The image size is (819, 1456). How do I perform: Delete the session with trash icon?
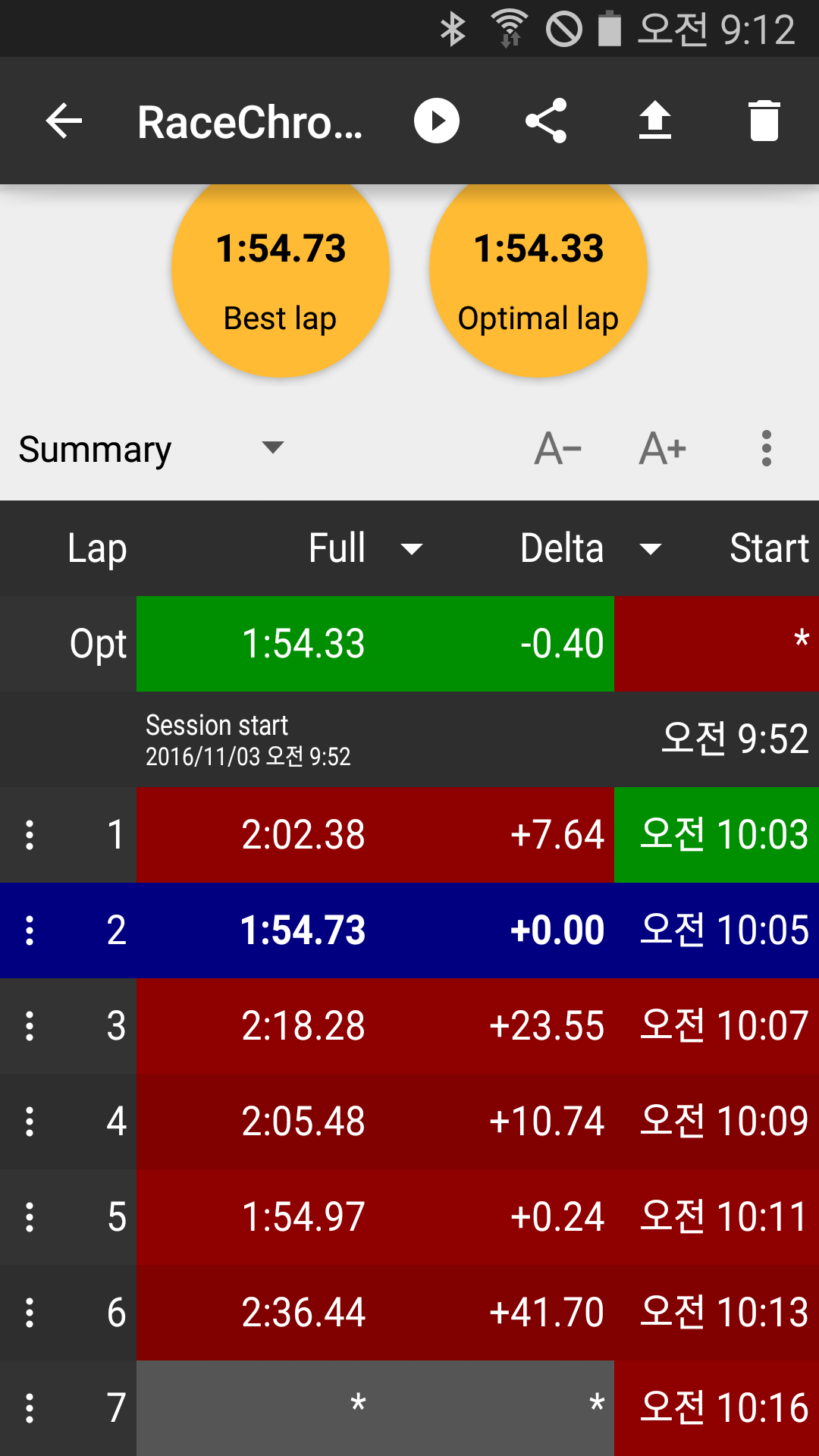coord(764,121)
